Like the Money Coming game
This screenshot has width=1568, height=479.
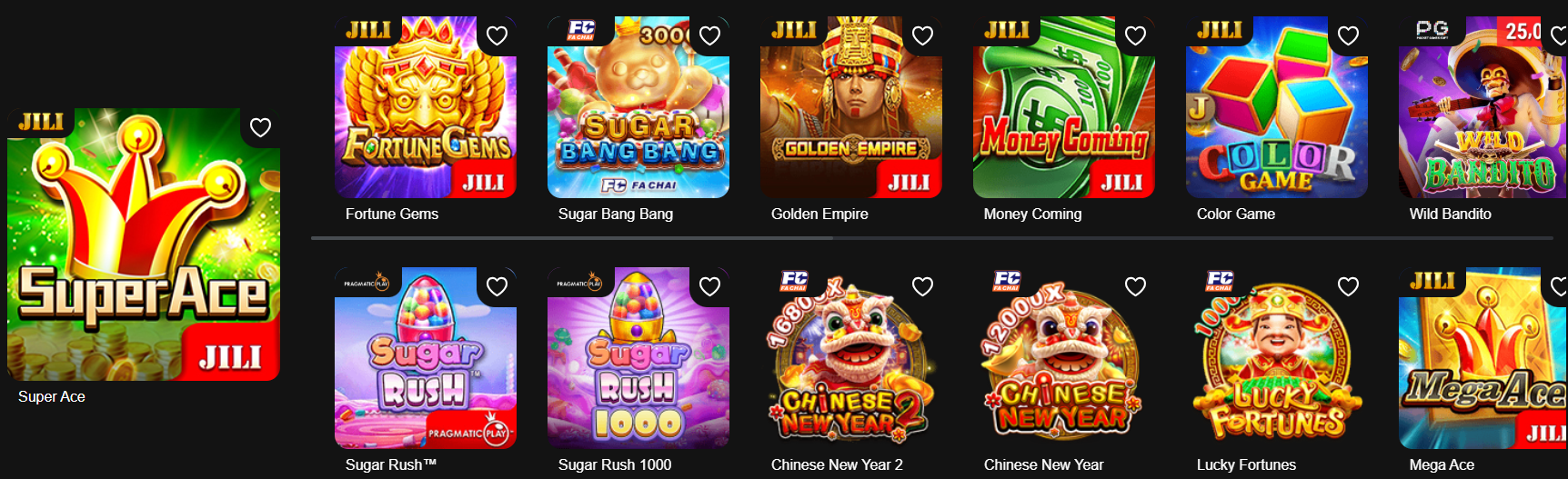click(1135, 36)
